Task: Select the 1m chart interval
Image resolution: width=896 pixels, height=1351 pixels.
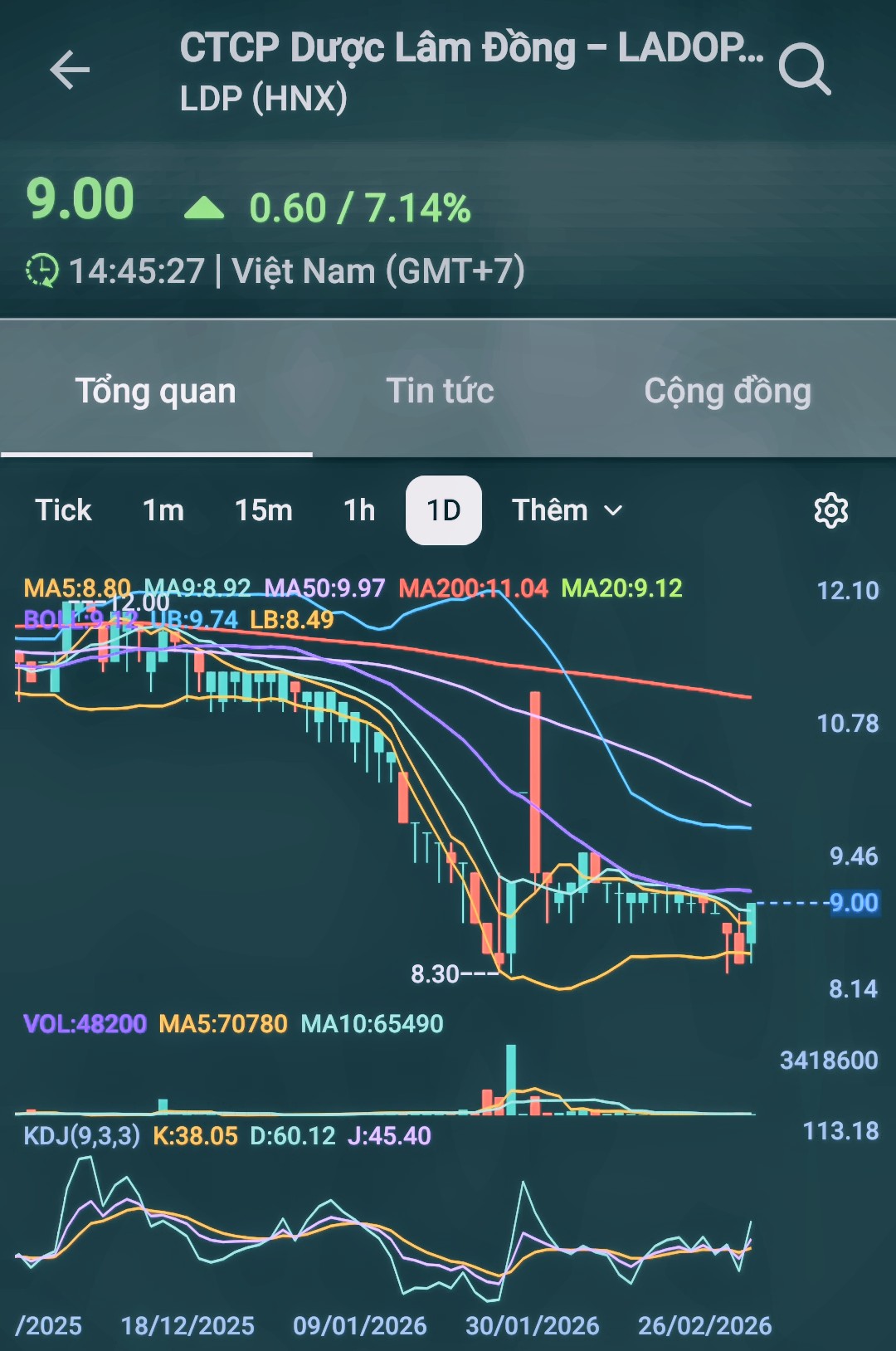Action: pyautogui.click(x=163, y=510)
